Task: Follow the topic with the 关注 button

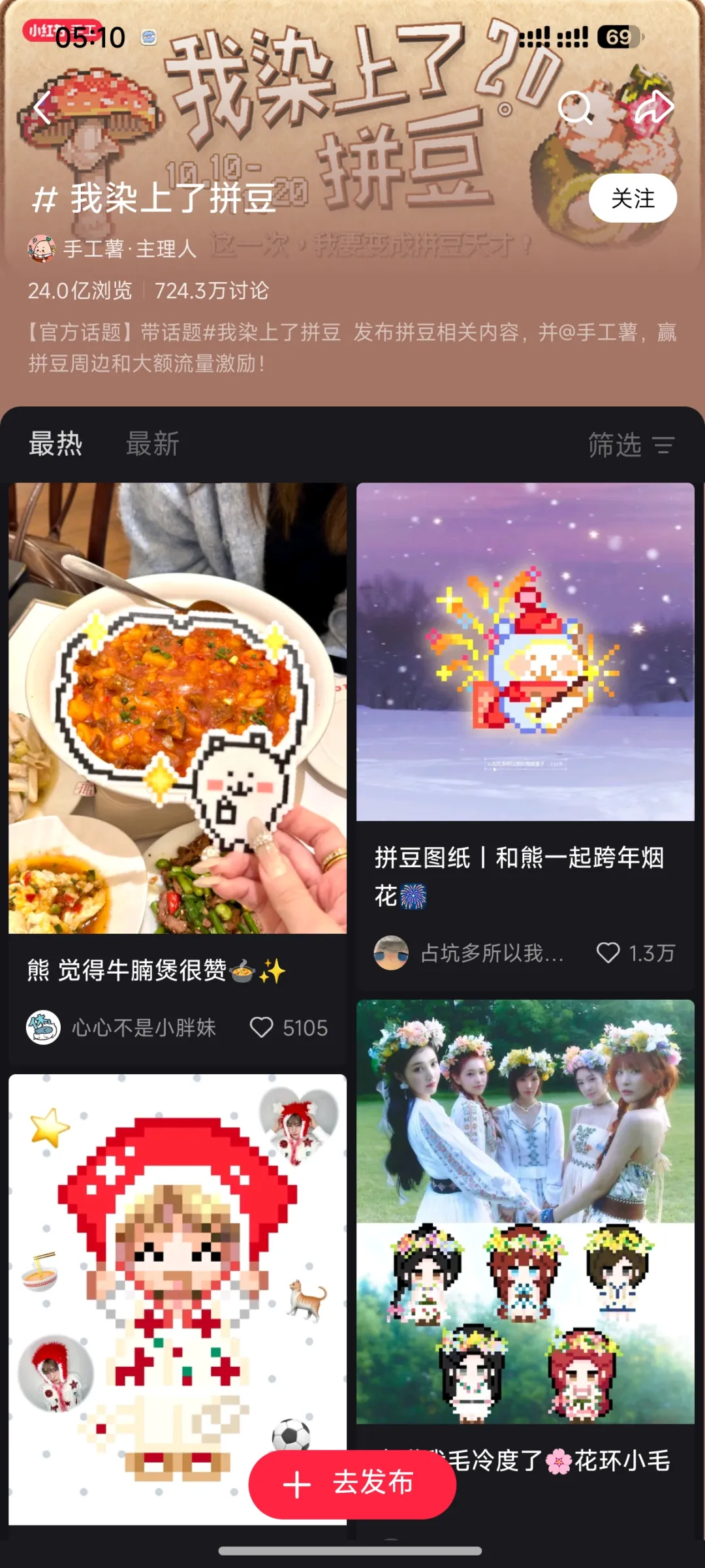Action: coord(632,198)
